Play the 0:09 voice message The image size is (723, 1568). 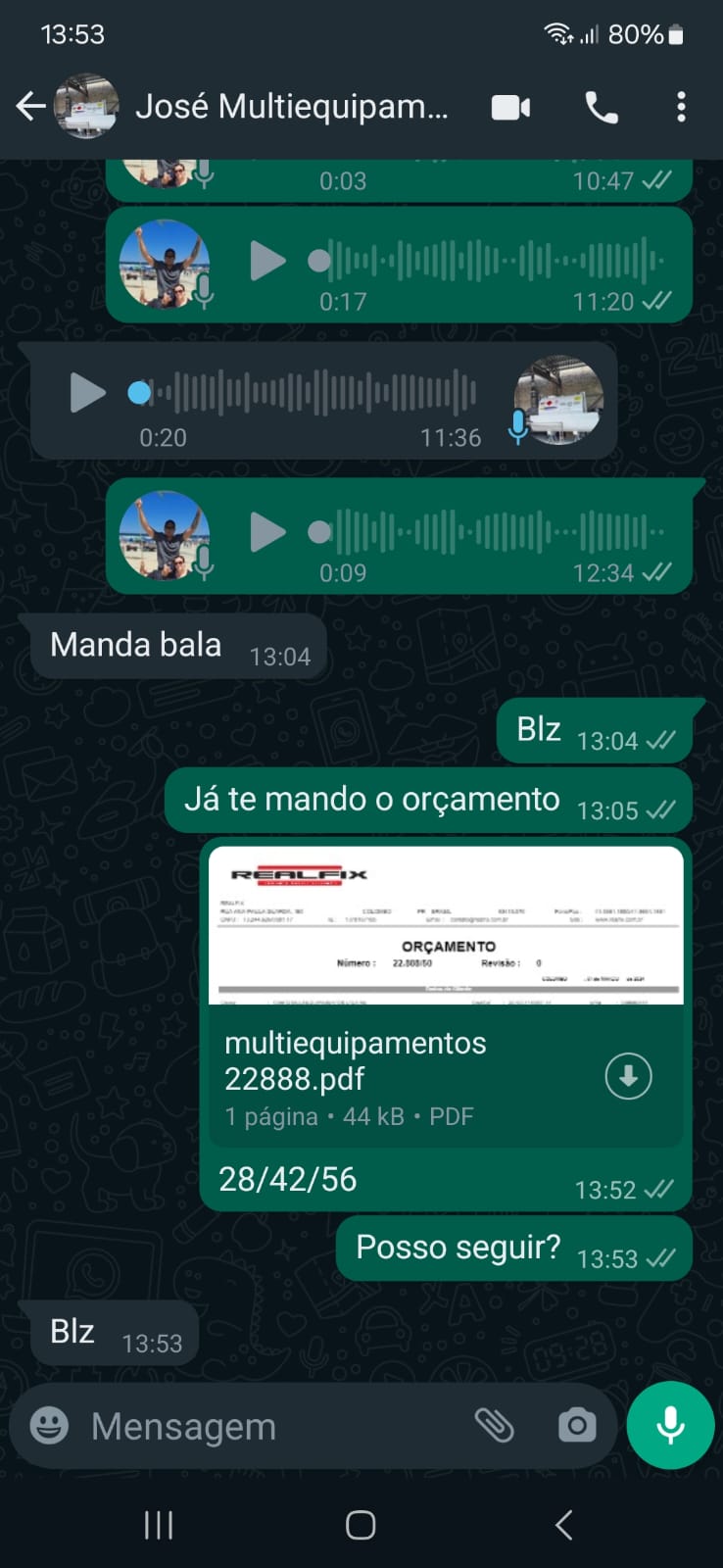pos(266,532)
